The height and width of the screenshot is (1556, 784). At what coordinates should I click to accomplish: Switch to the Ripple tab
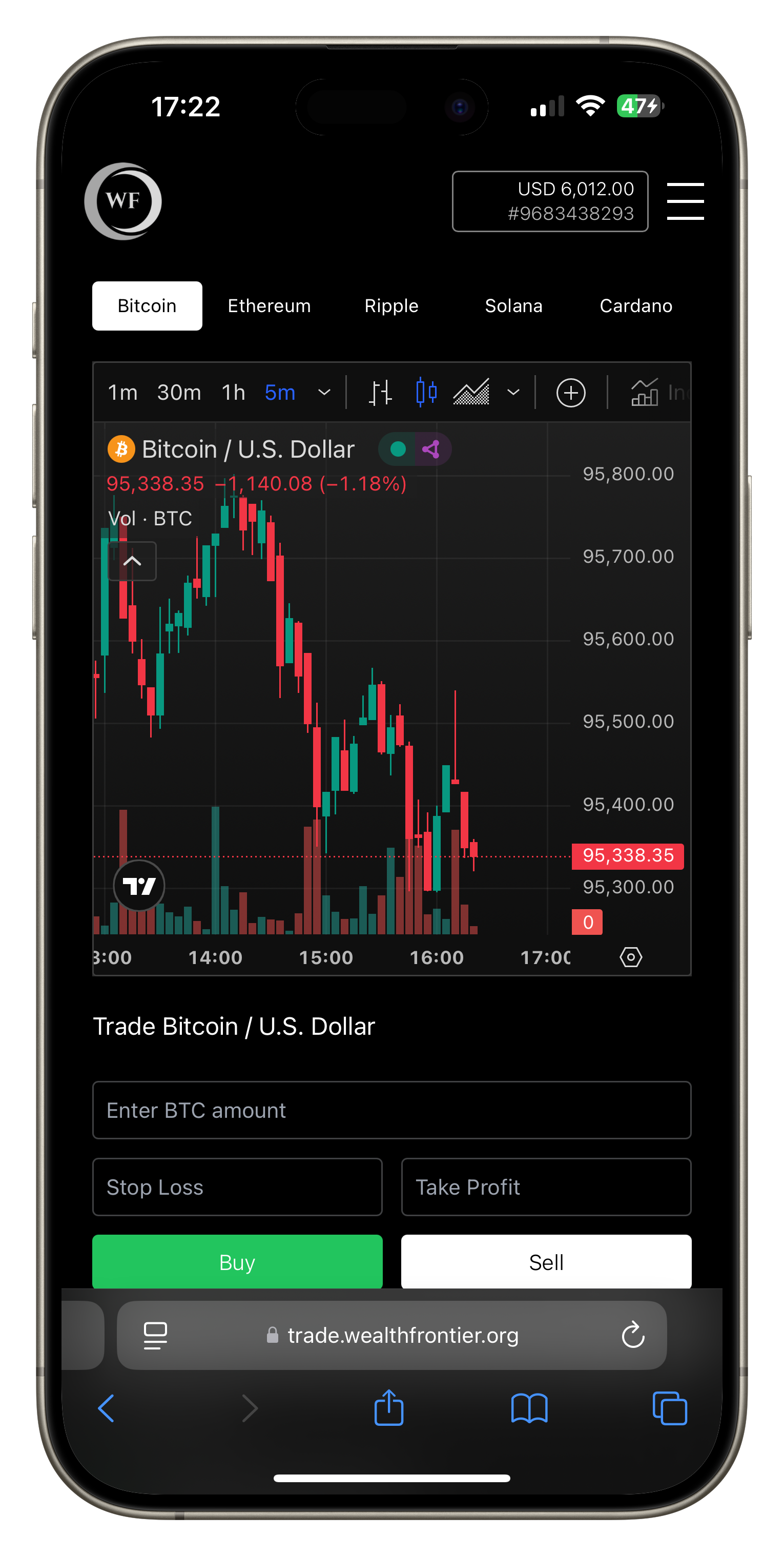point(391,306)
